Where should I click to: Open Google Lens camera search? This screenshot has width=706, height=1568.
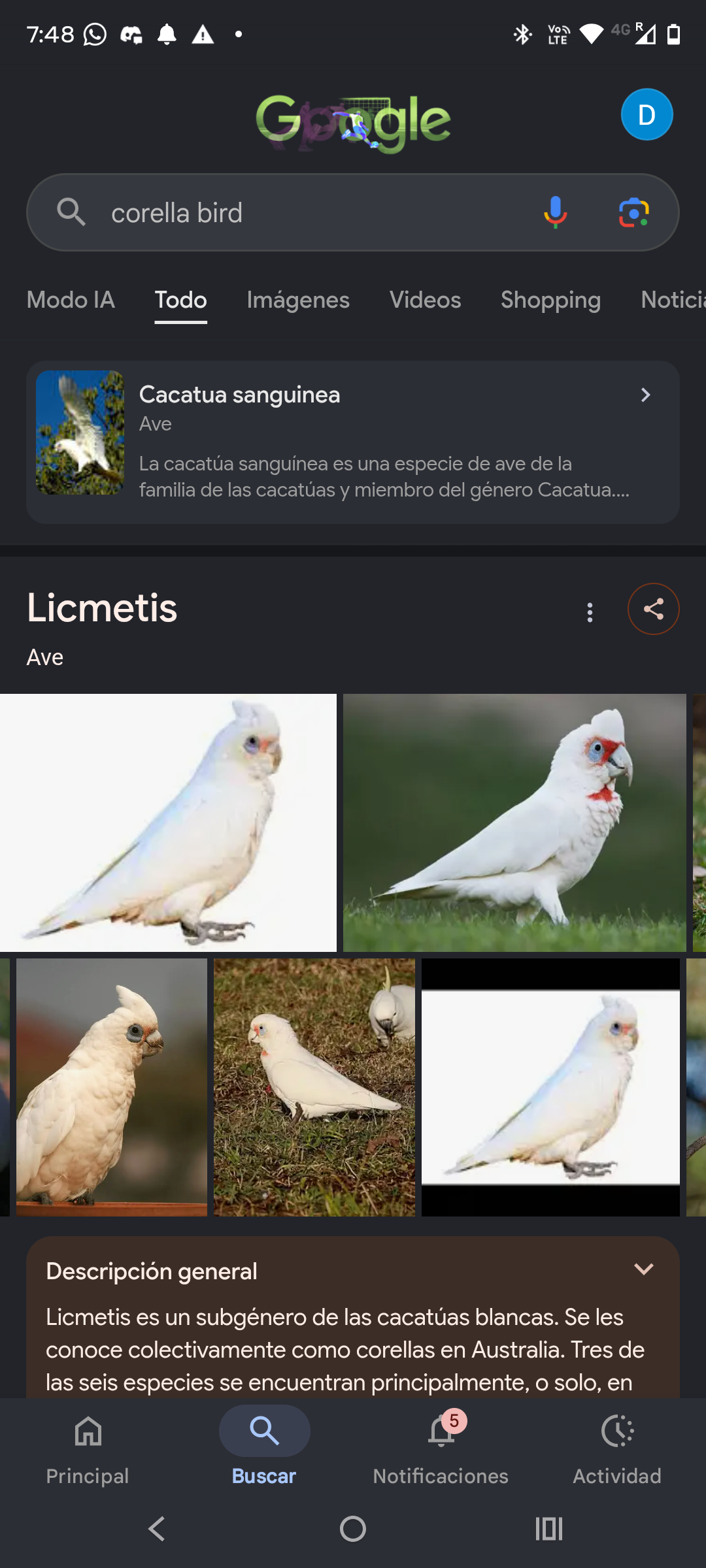[633, 212]
